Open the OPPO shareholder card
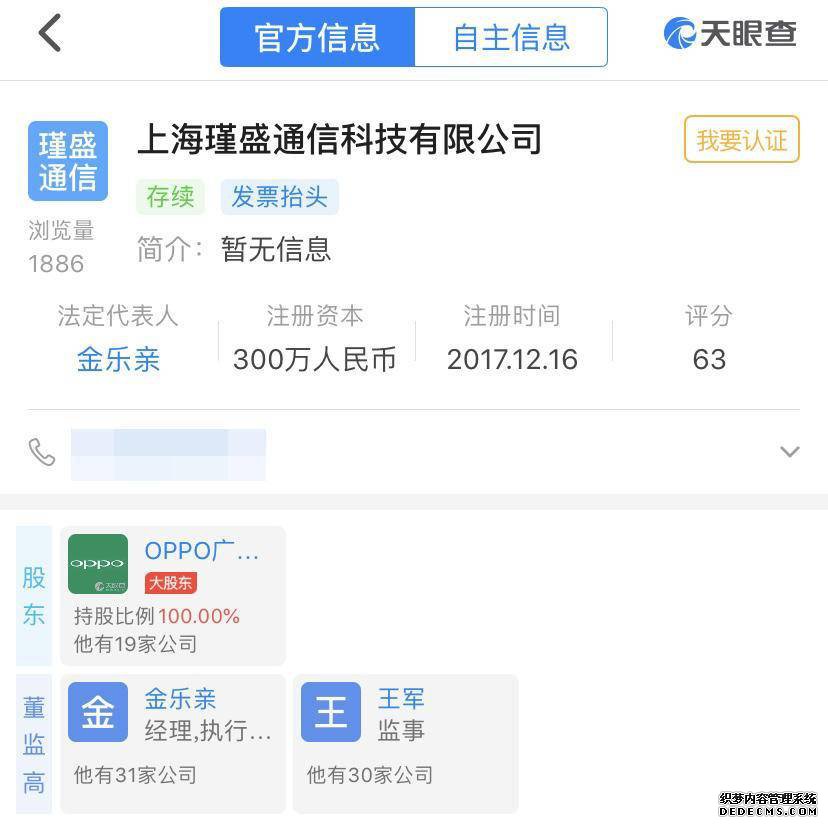This screenshot has height=826, width=828. tap(173, 595)
